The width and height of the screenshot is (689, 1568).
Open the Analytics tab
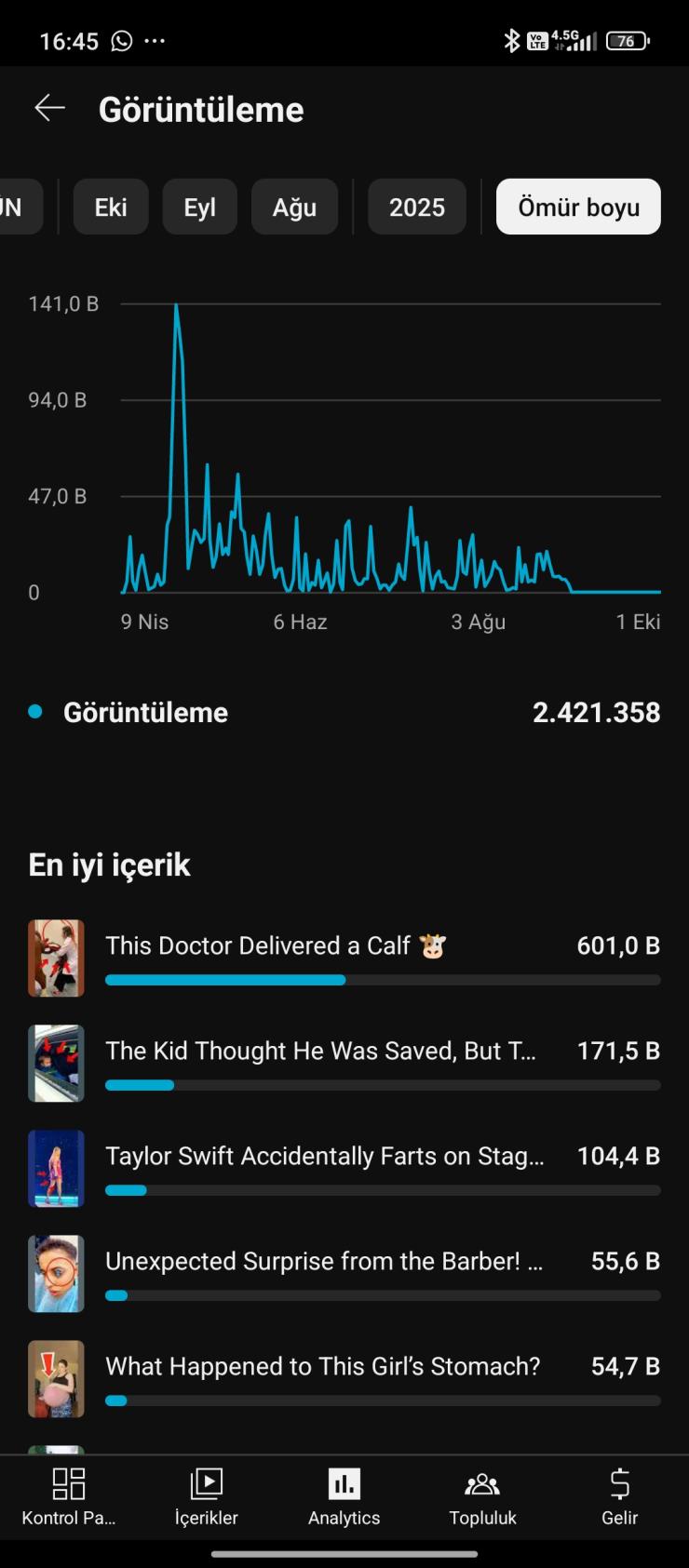(344, 1496)
